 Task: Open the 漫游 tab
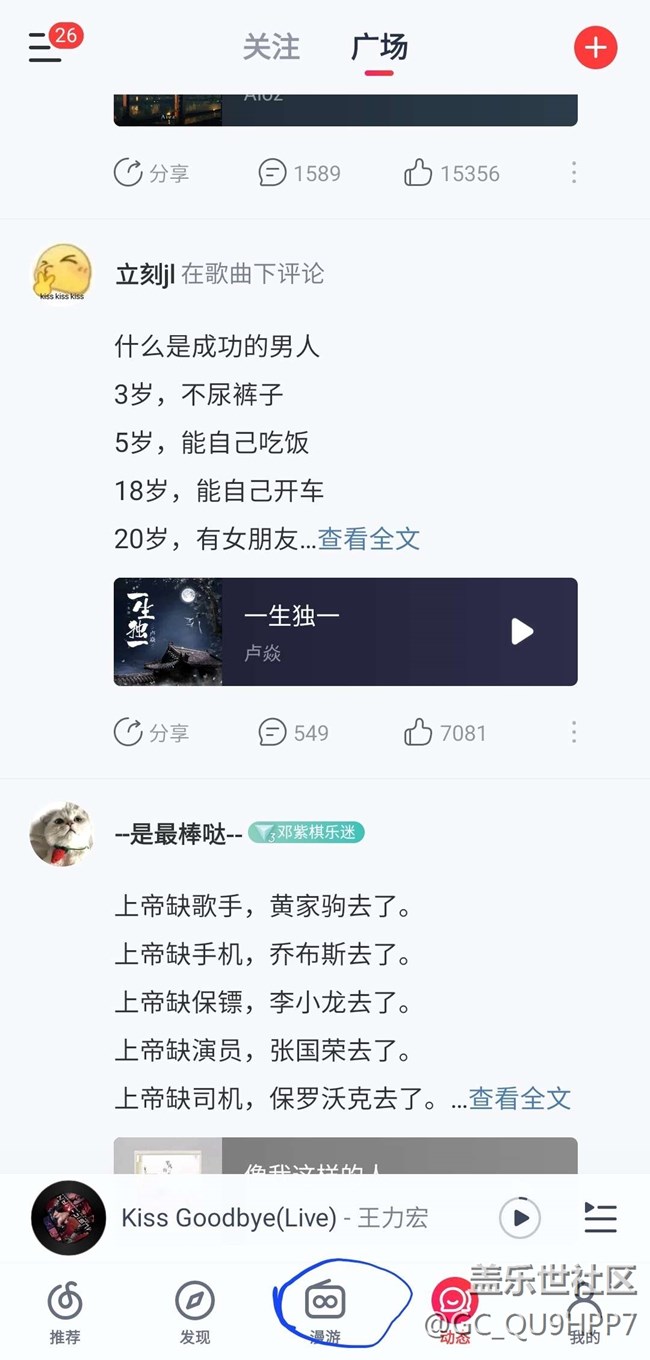tap(325, 1312)
